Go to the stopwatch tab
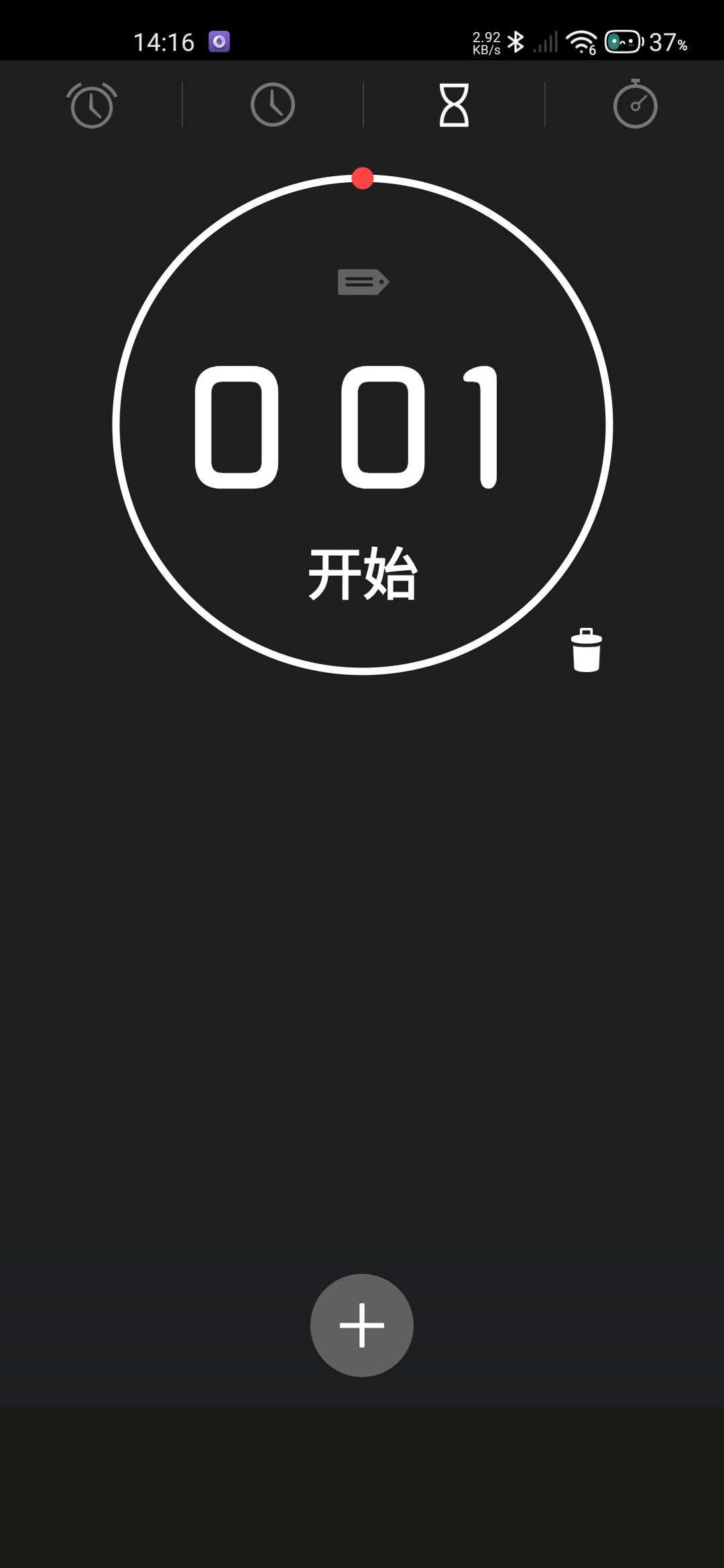Viewport: 724px width, 1568px height. click(x=635, y=104)
